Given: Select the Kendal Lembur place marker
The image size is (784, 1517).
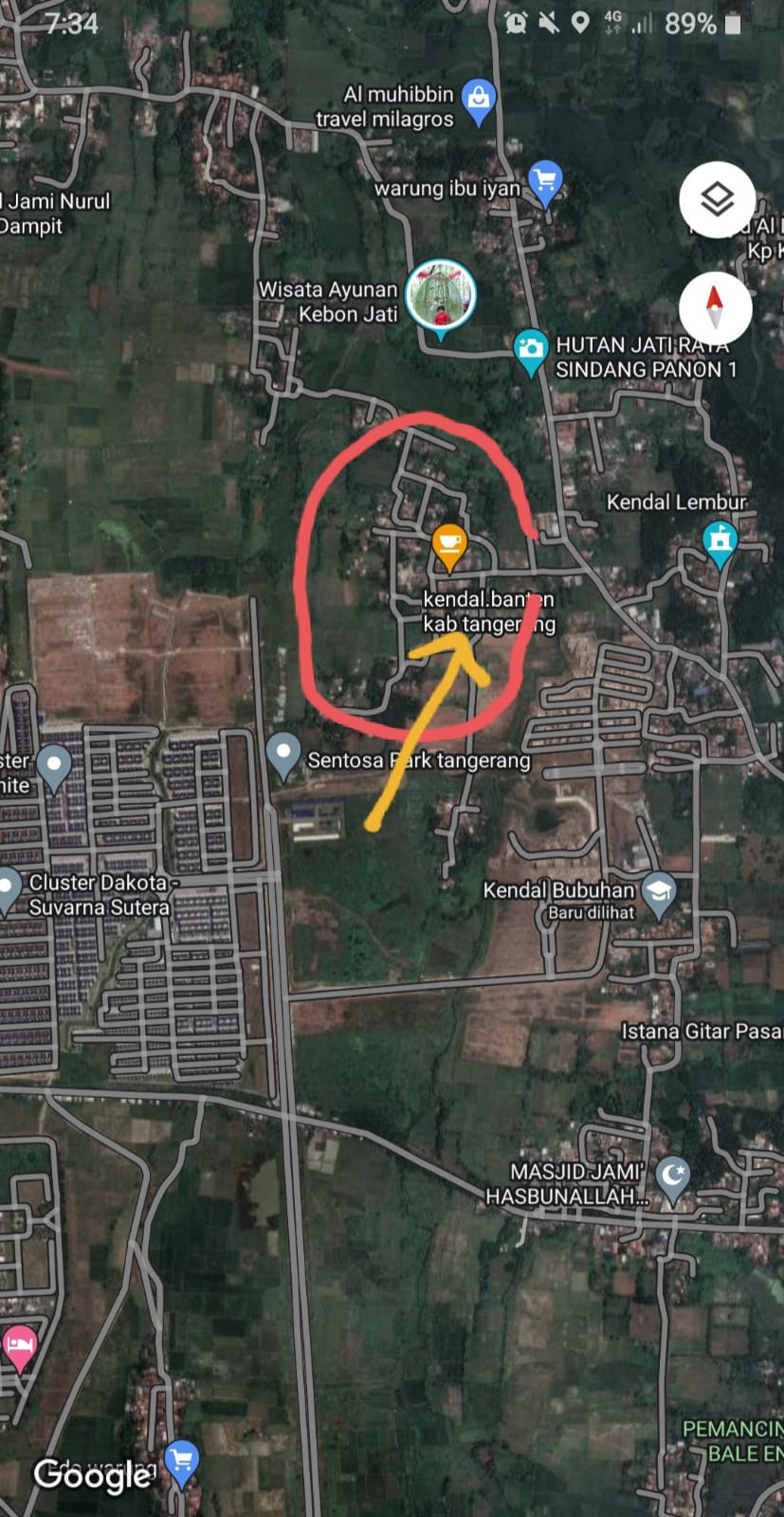Looking at the screenshot, I should [x=720, y=542].
